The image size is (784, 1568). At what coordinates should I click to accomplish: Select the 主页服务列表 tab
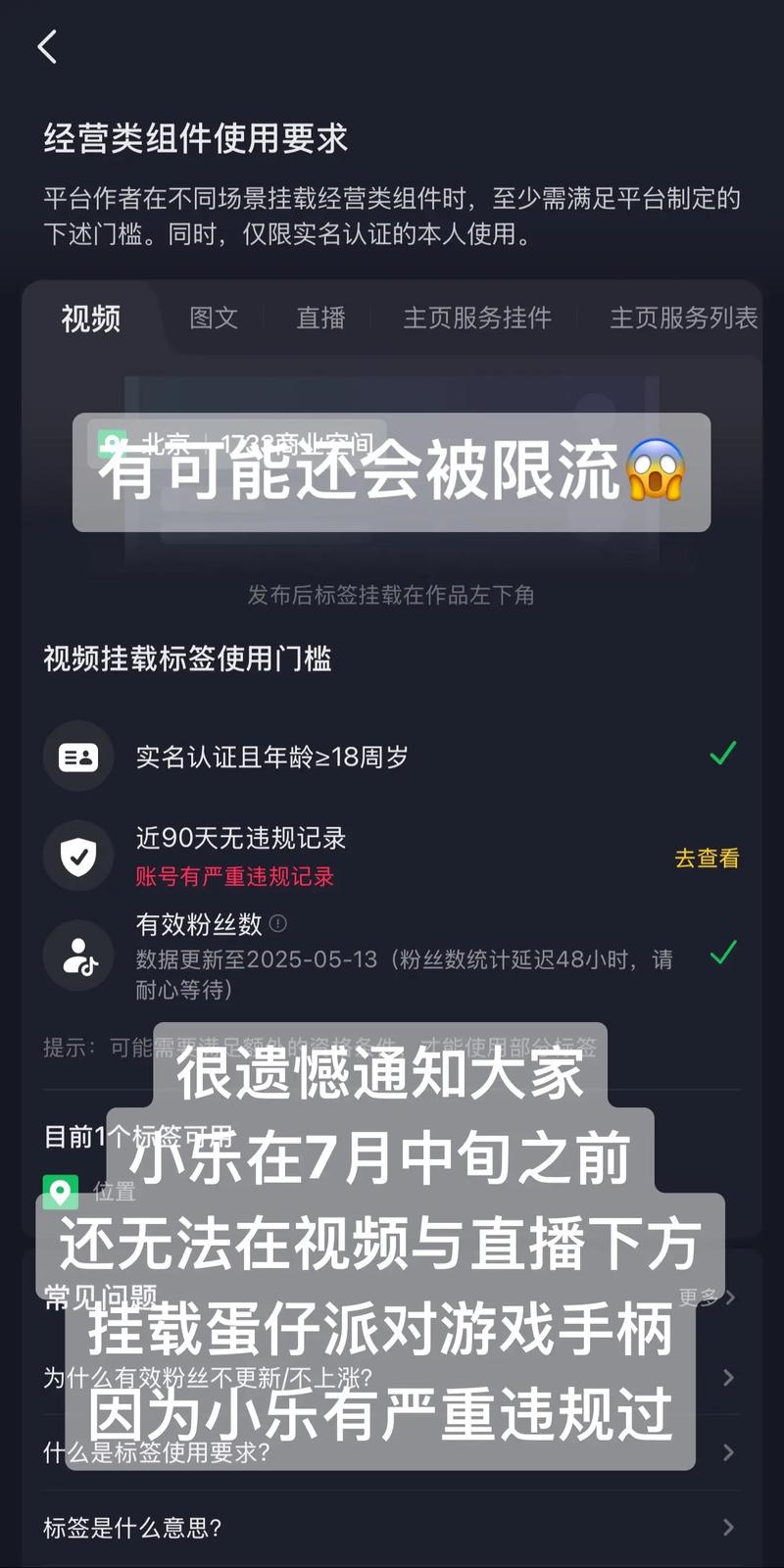pos(683,318)
